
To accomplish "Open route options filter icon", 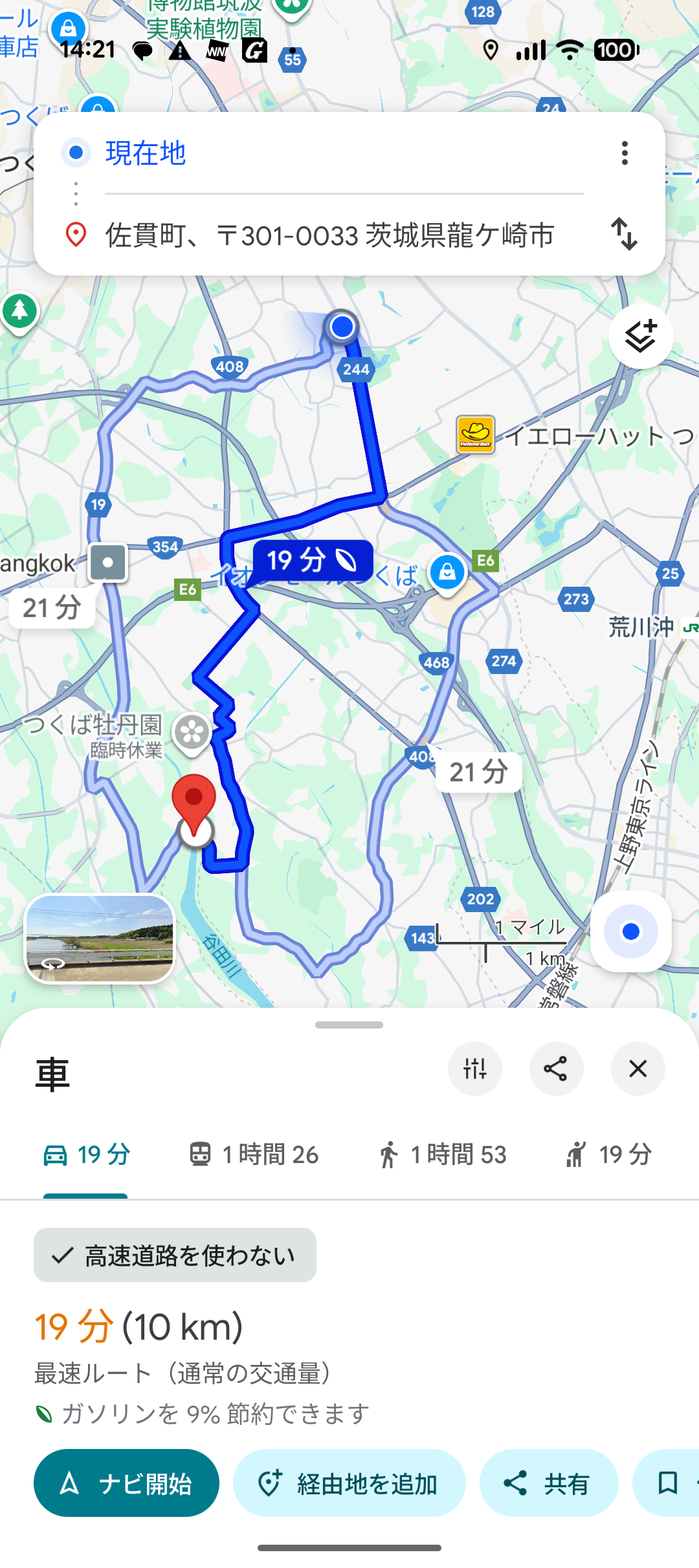I will tap(474, 1069).
